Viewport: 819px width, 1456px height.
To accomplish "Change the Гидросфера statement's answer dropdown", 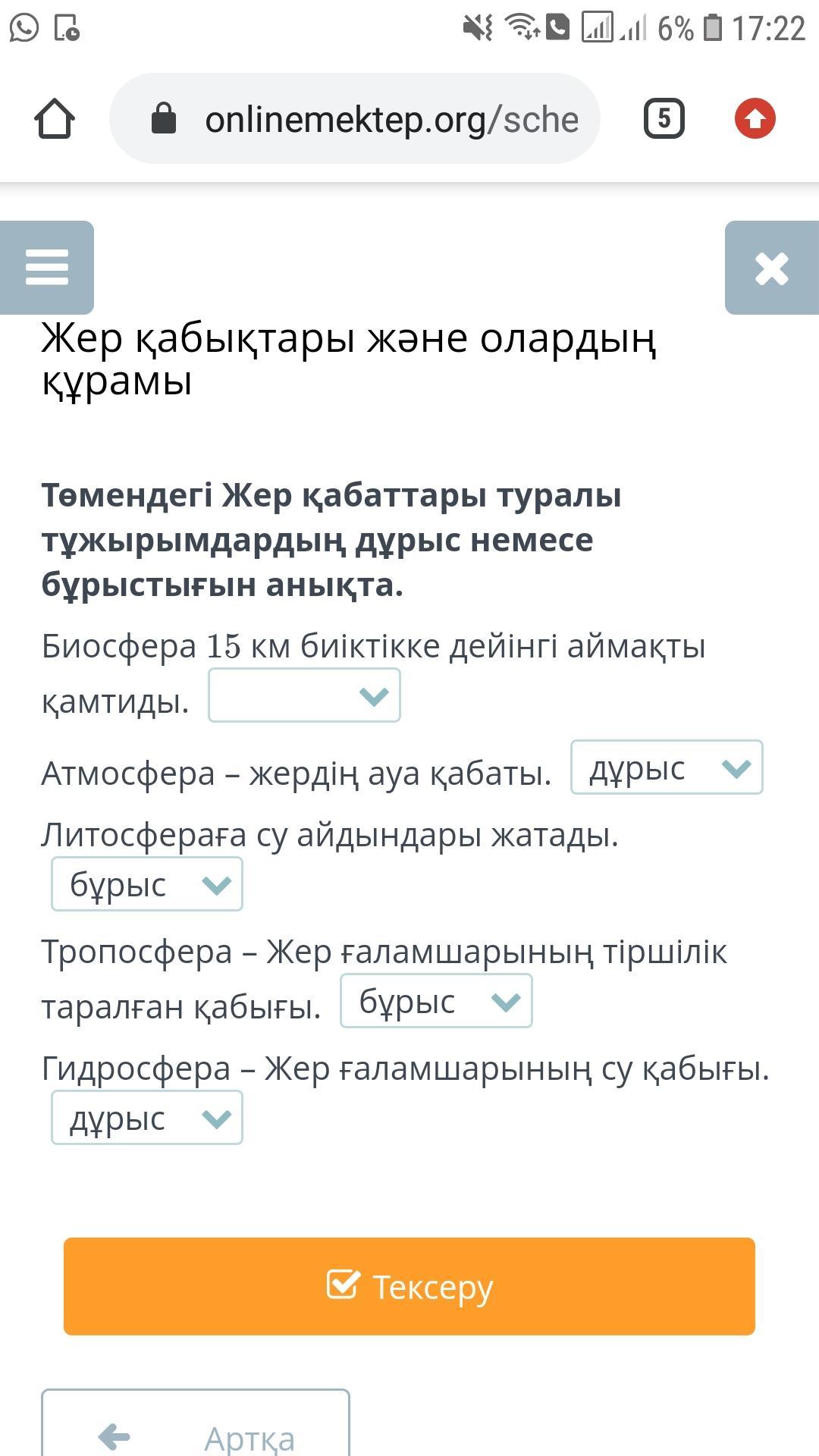I will click(x=147, y=1118).
